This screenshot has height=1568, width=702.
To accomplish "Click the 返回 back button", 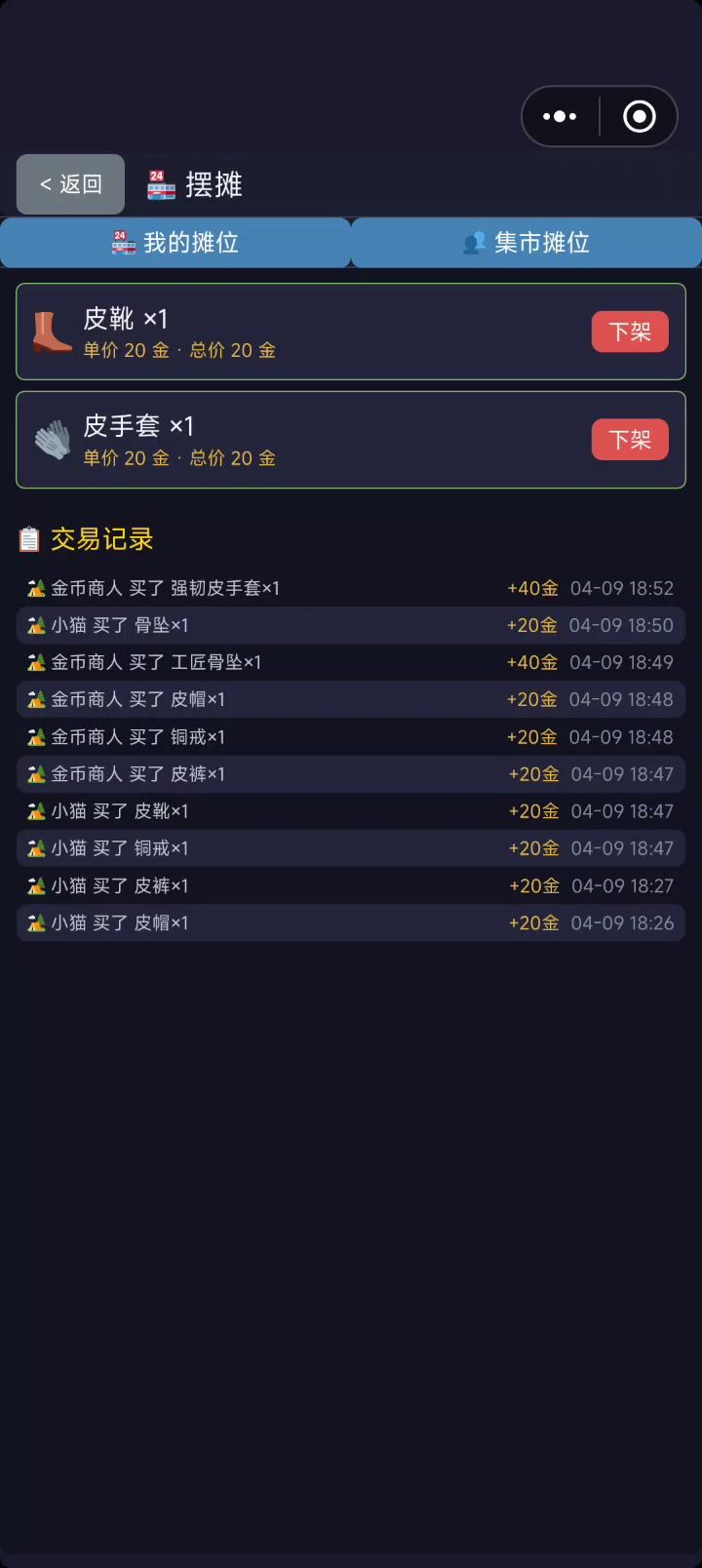I will click(69, 184).
